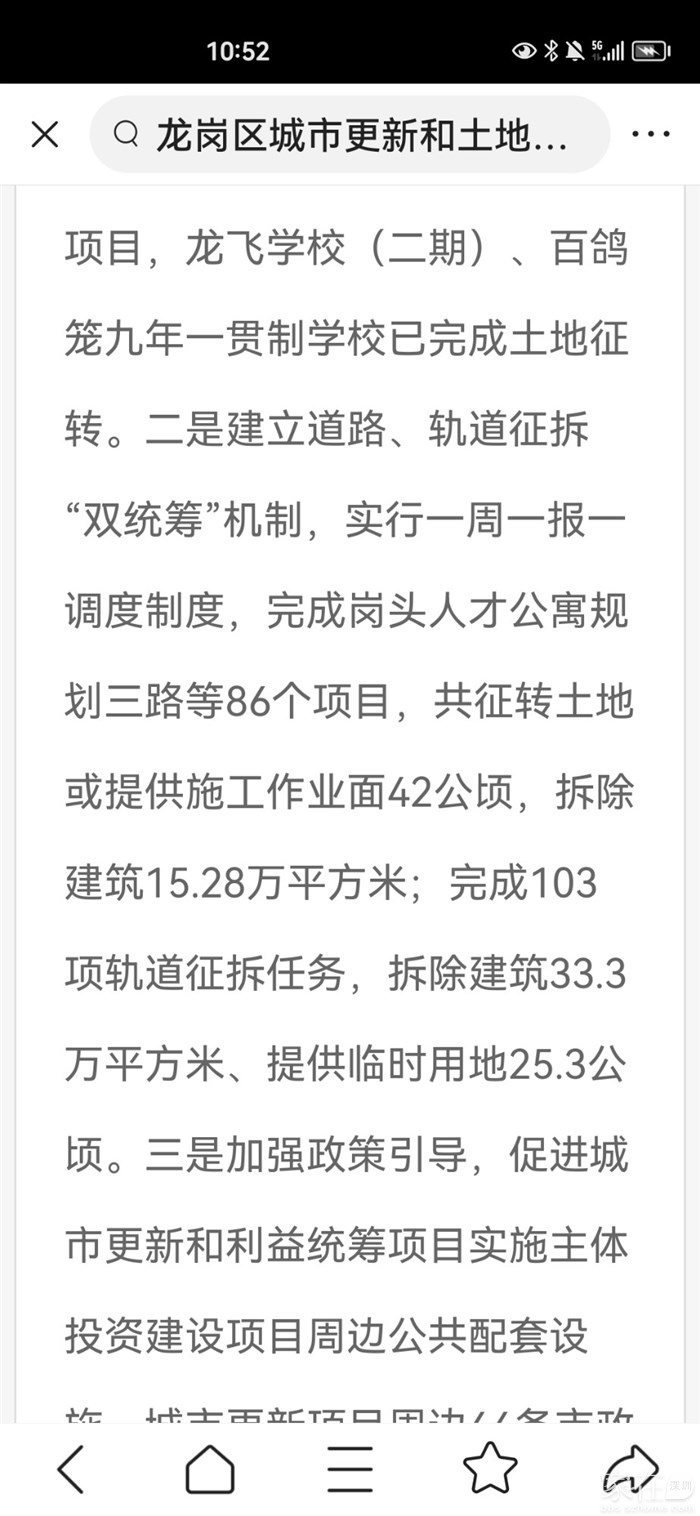Go to the browser home page
Image resolution: width=700 pixels, height=1516 pixels.
point(210,1470)
